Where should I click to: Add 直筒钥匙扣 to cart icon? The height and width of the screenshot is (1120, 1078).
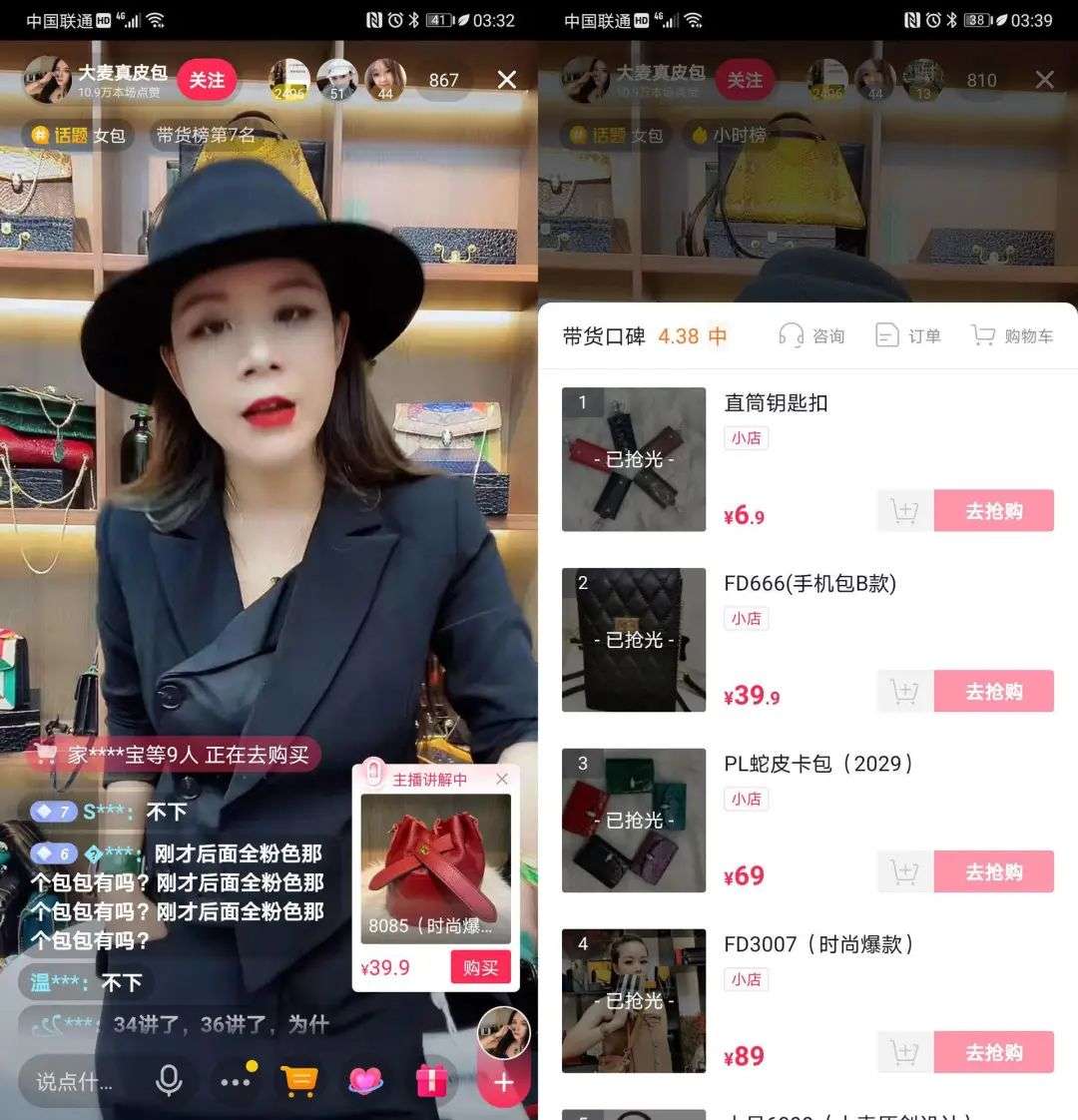pos(905,511)
